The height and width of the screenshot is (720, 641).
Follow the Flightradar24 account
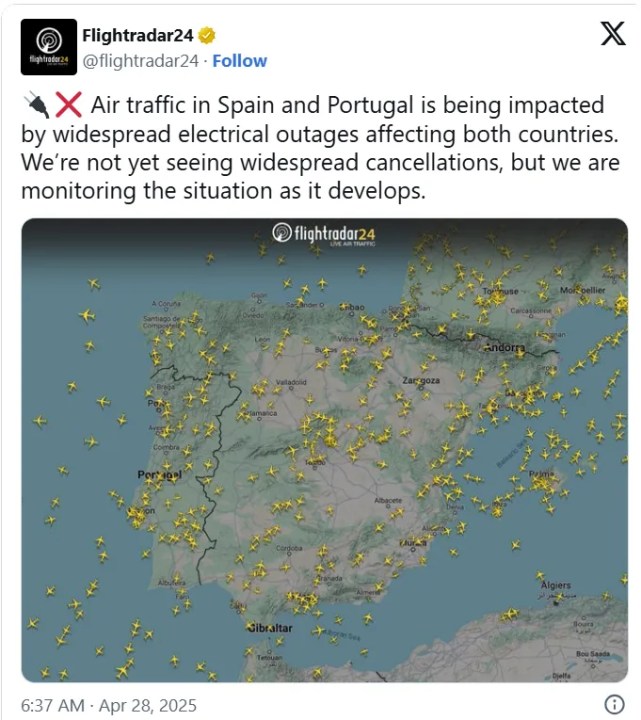pos(239,61)
